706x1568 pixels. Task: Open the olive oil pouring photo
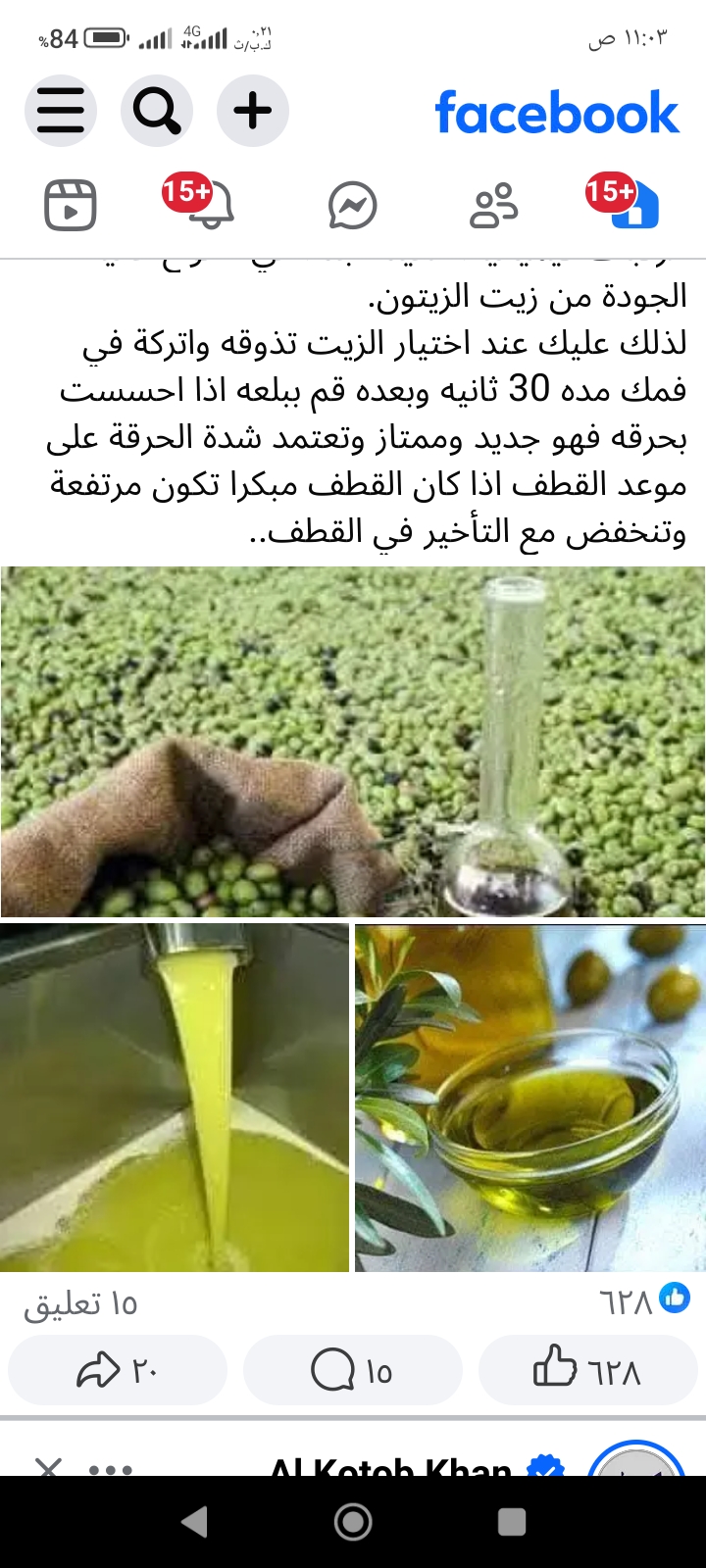pyautogui.click(x=175, y=1098)
